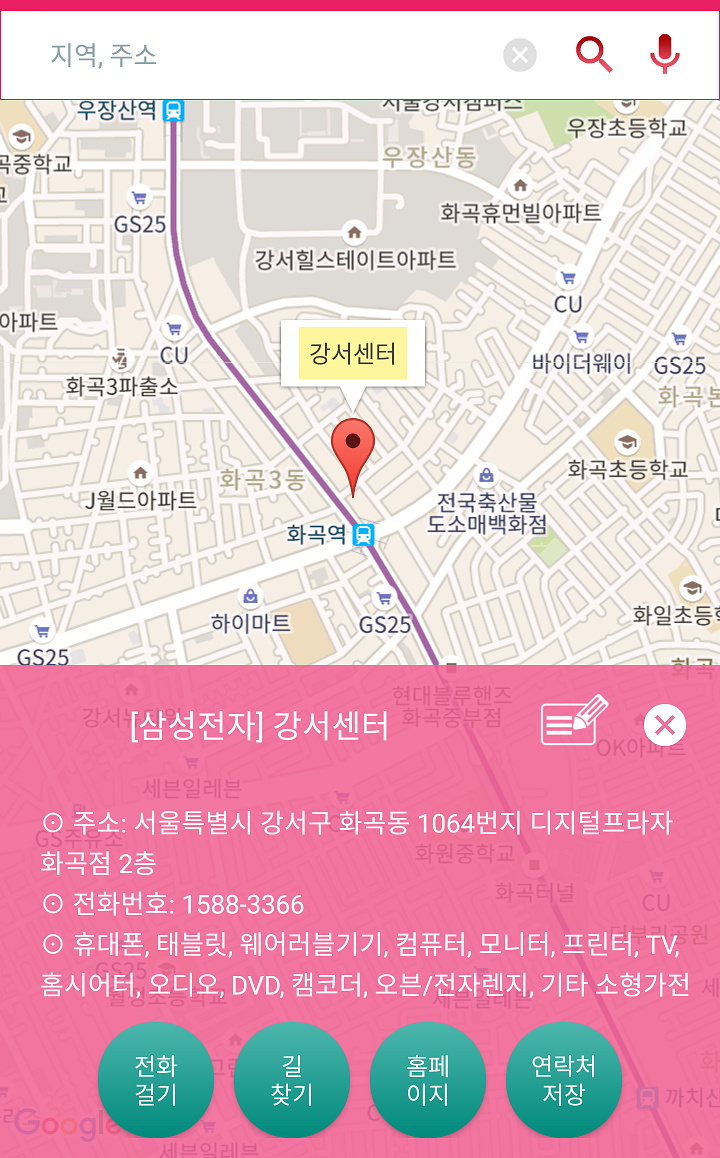Tap the red magnifier search icon

pos(594,54)
